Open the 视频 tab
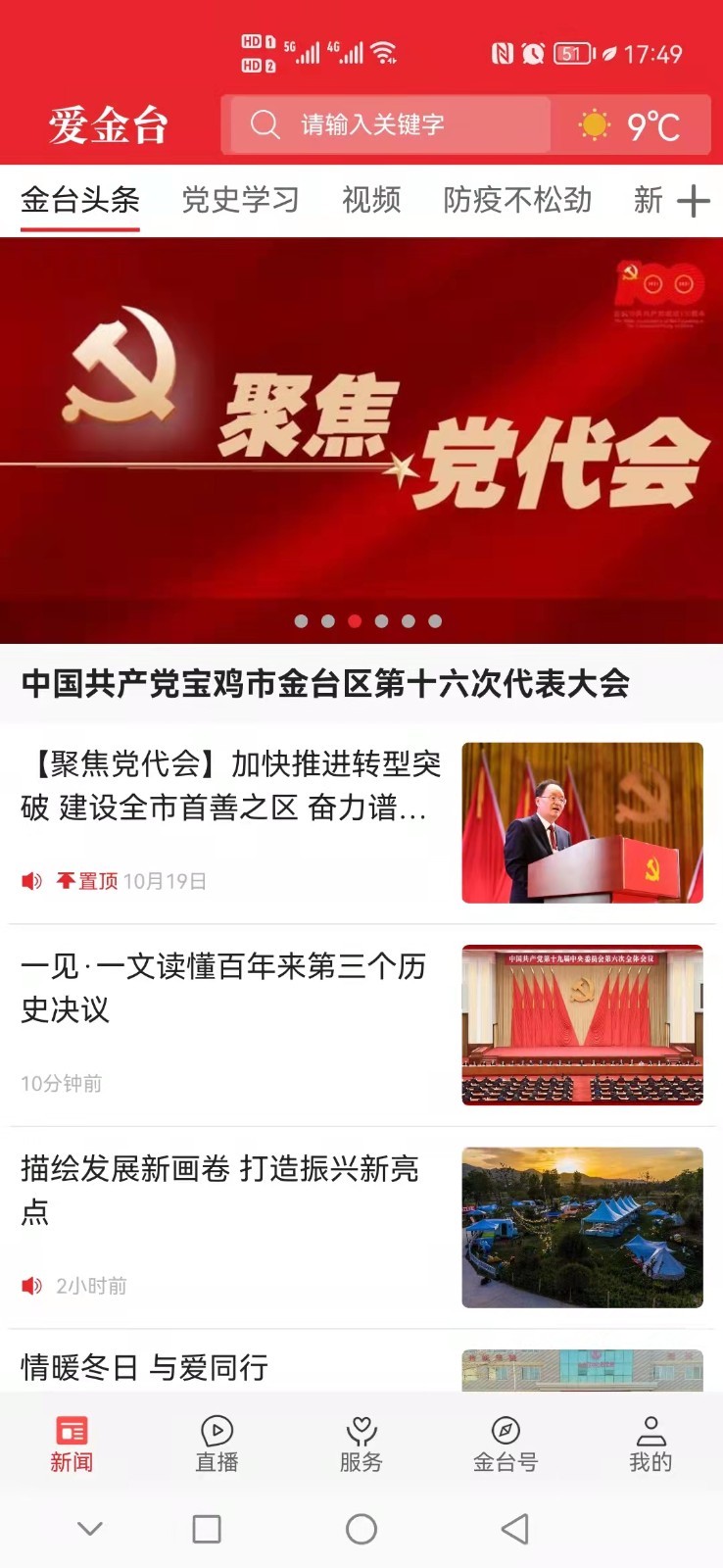 pyautogui.click(x=371, y=199)
